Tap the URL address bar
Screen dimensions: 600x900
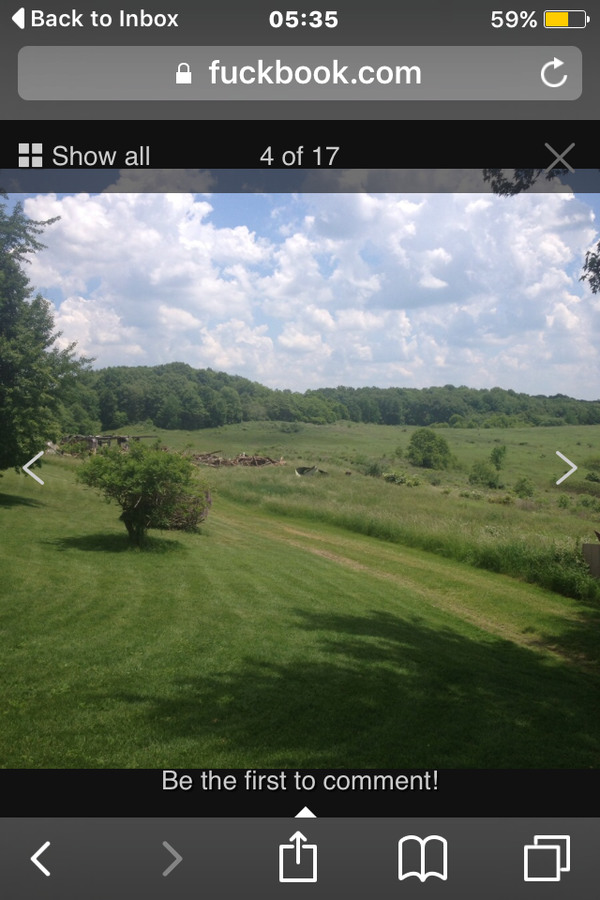pos(300,73)
